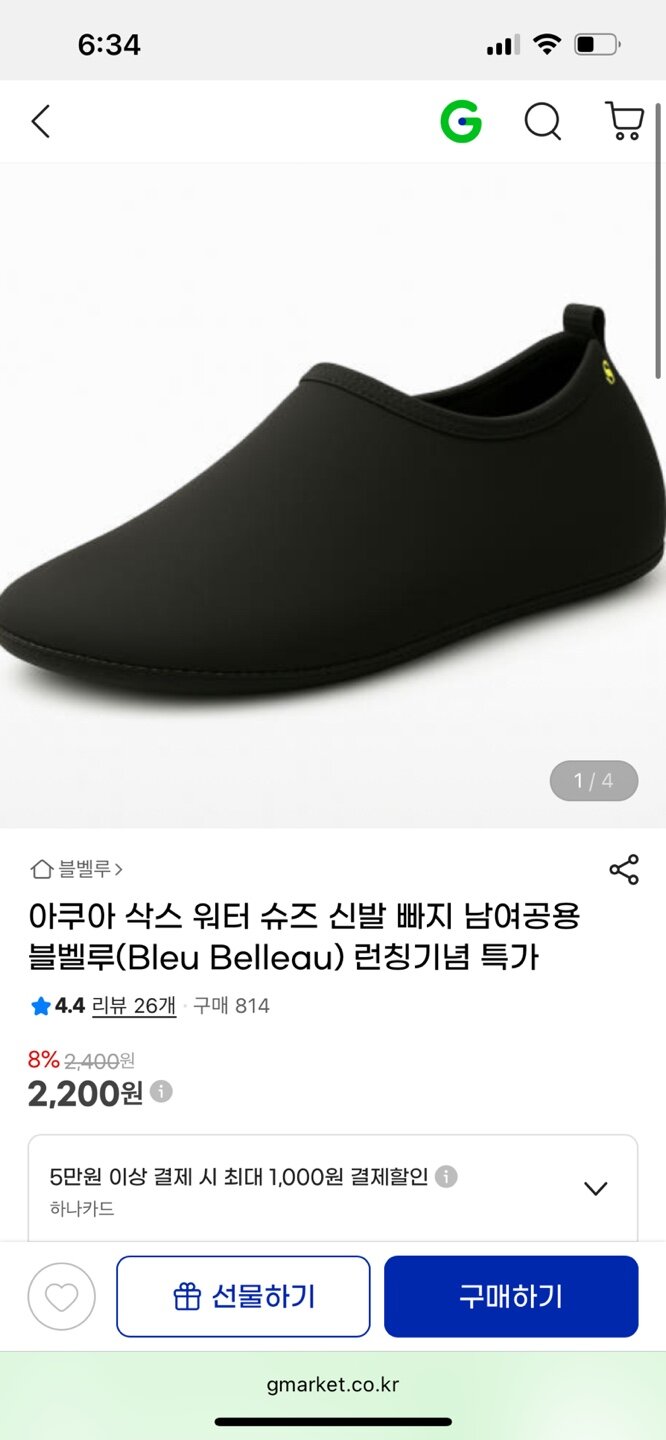The width and height of the screenshot is (666, 1440).
Task: Open 리뷰 26개 reviews link
Action: click(x=134, y=1006)
